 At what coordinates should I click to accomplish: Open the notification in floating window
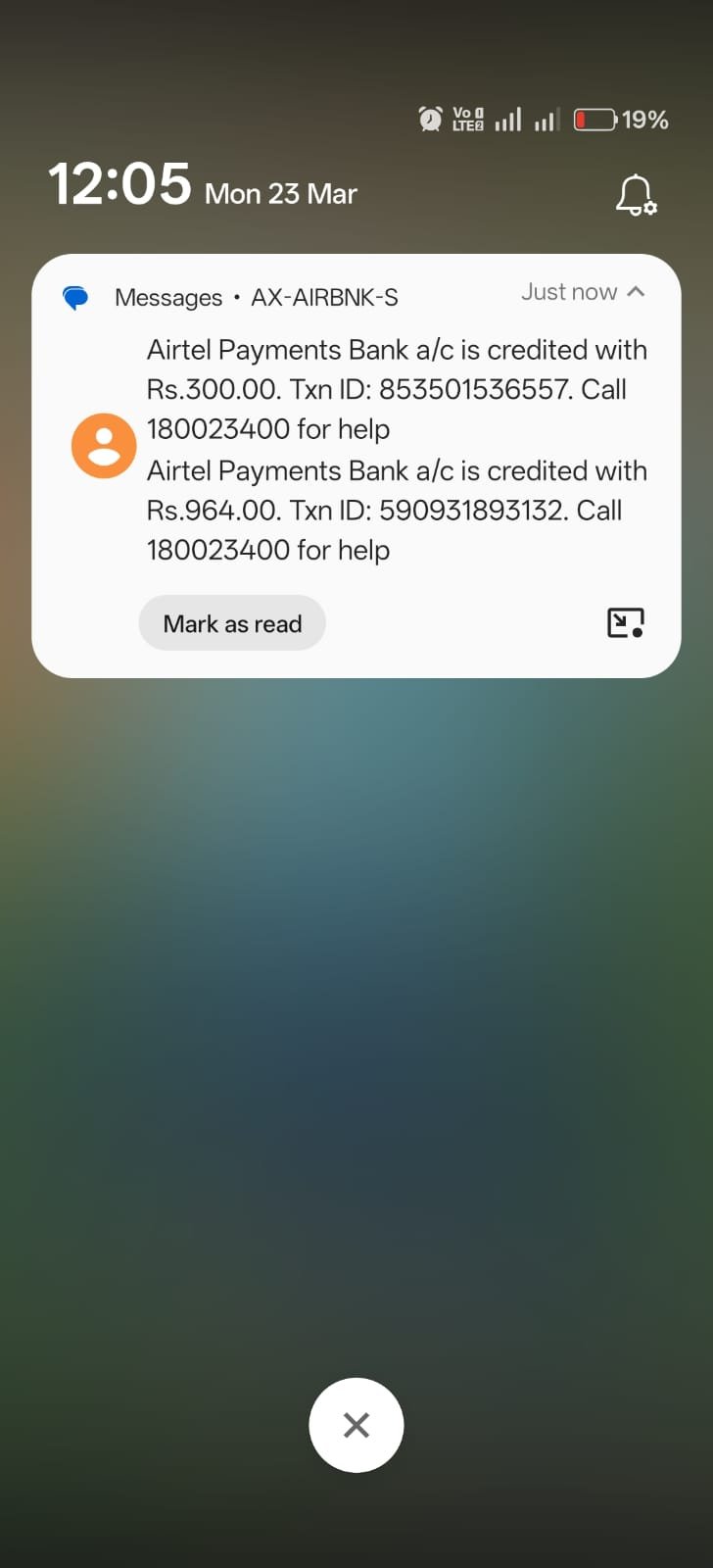[x=626, y=622]
